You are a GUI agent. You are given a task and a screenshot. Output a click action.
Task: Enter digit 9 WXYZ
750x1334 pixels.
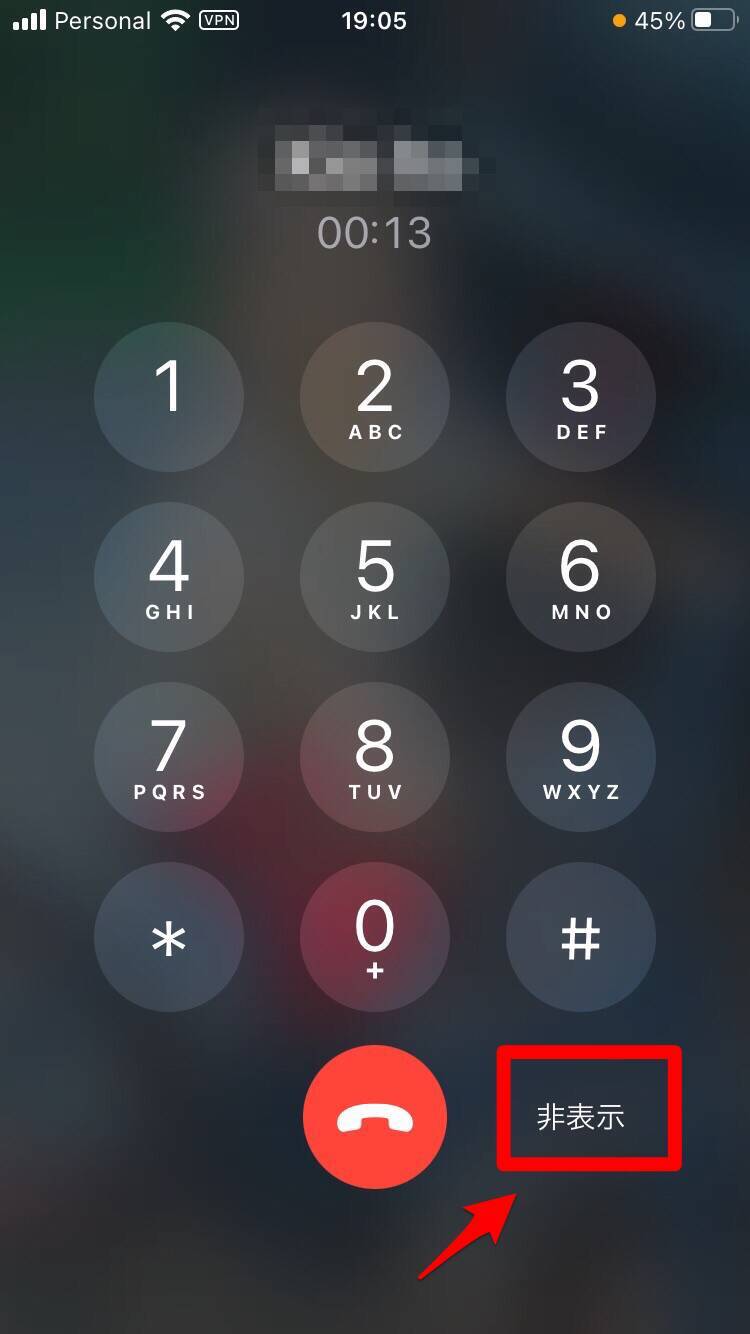tap(581, 757)
